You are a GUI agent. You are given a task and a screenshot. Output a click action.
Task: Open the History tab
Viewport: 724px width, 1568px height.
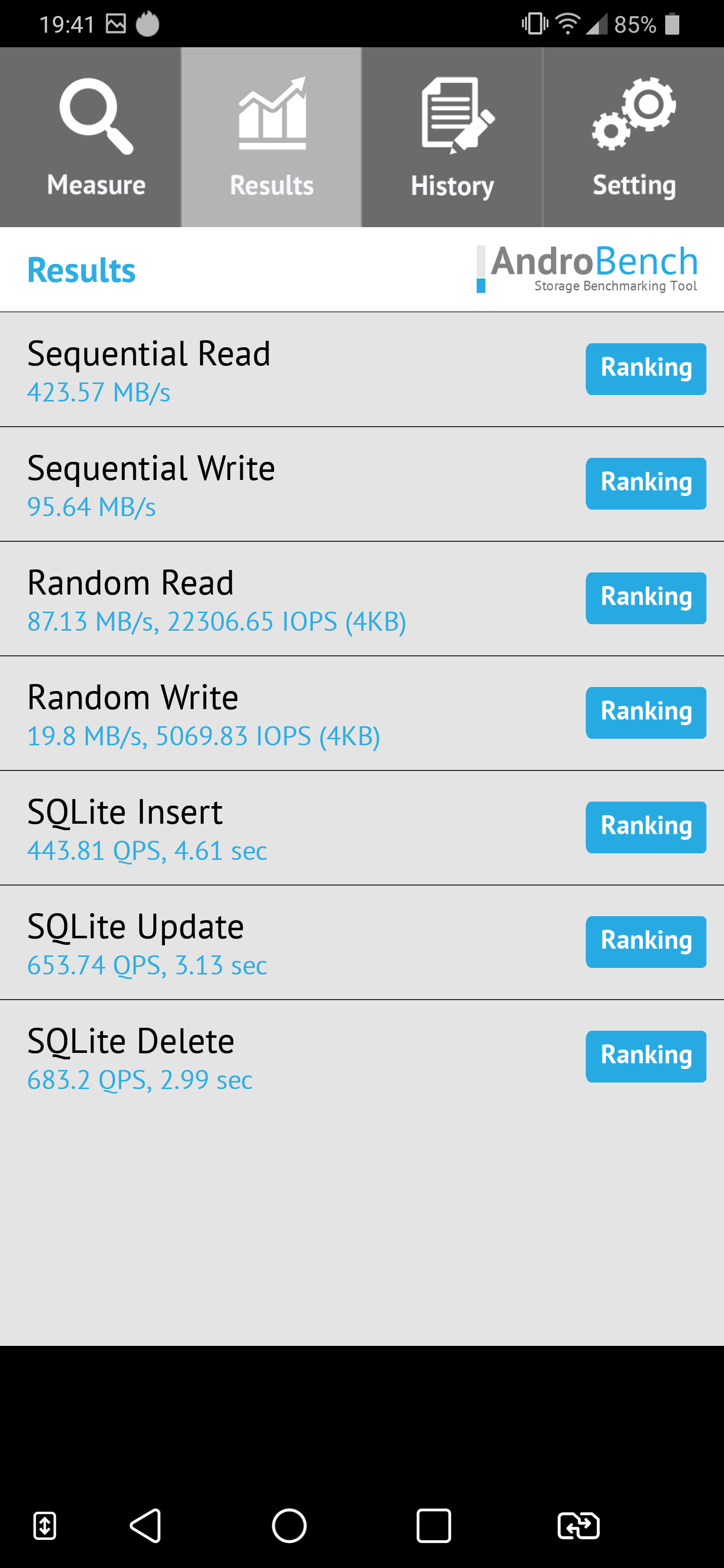[x=452, y=138]
